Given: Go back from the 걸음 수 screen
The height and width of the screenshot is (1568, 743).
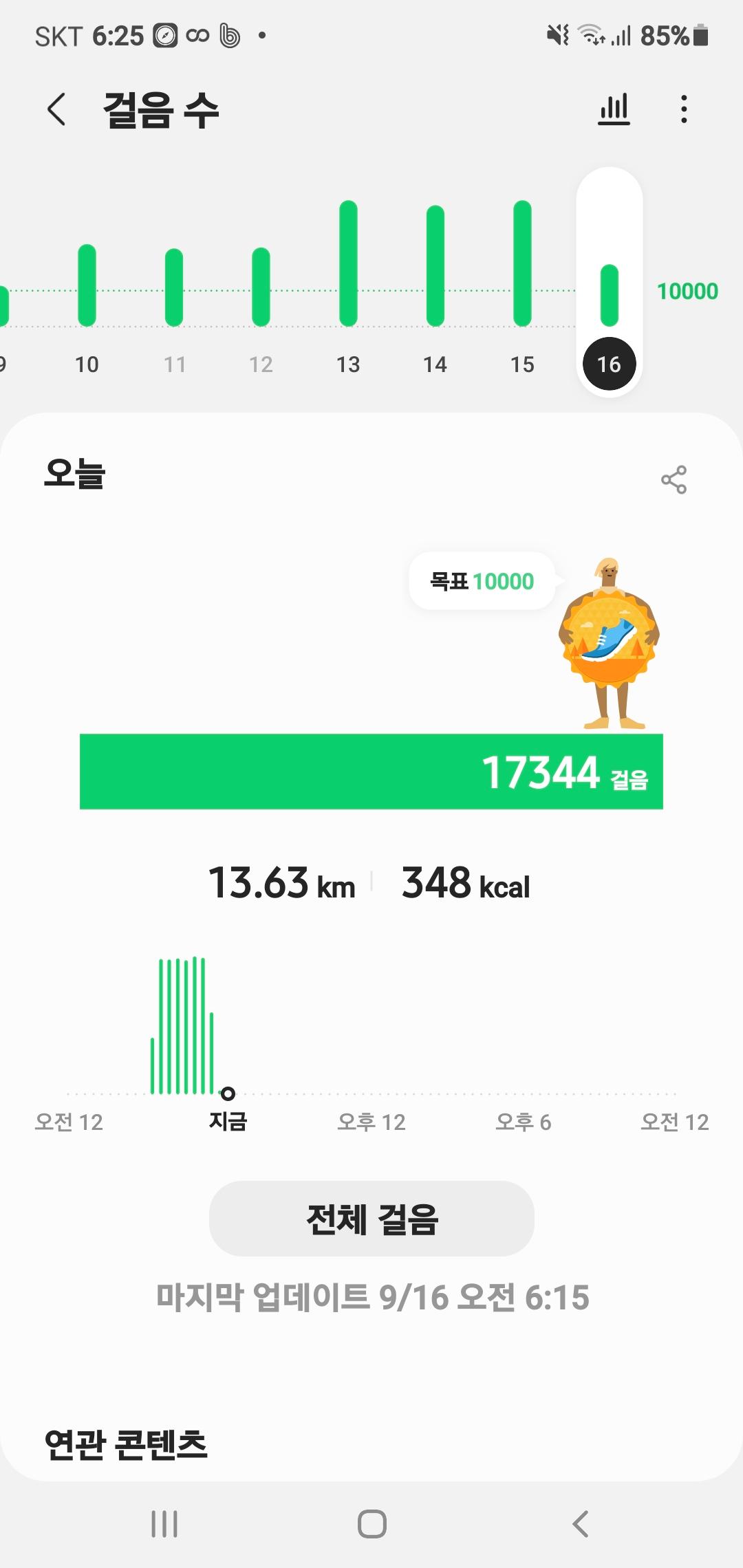Looking at the screenshot, I should coord(56,110).
